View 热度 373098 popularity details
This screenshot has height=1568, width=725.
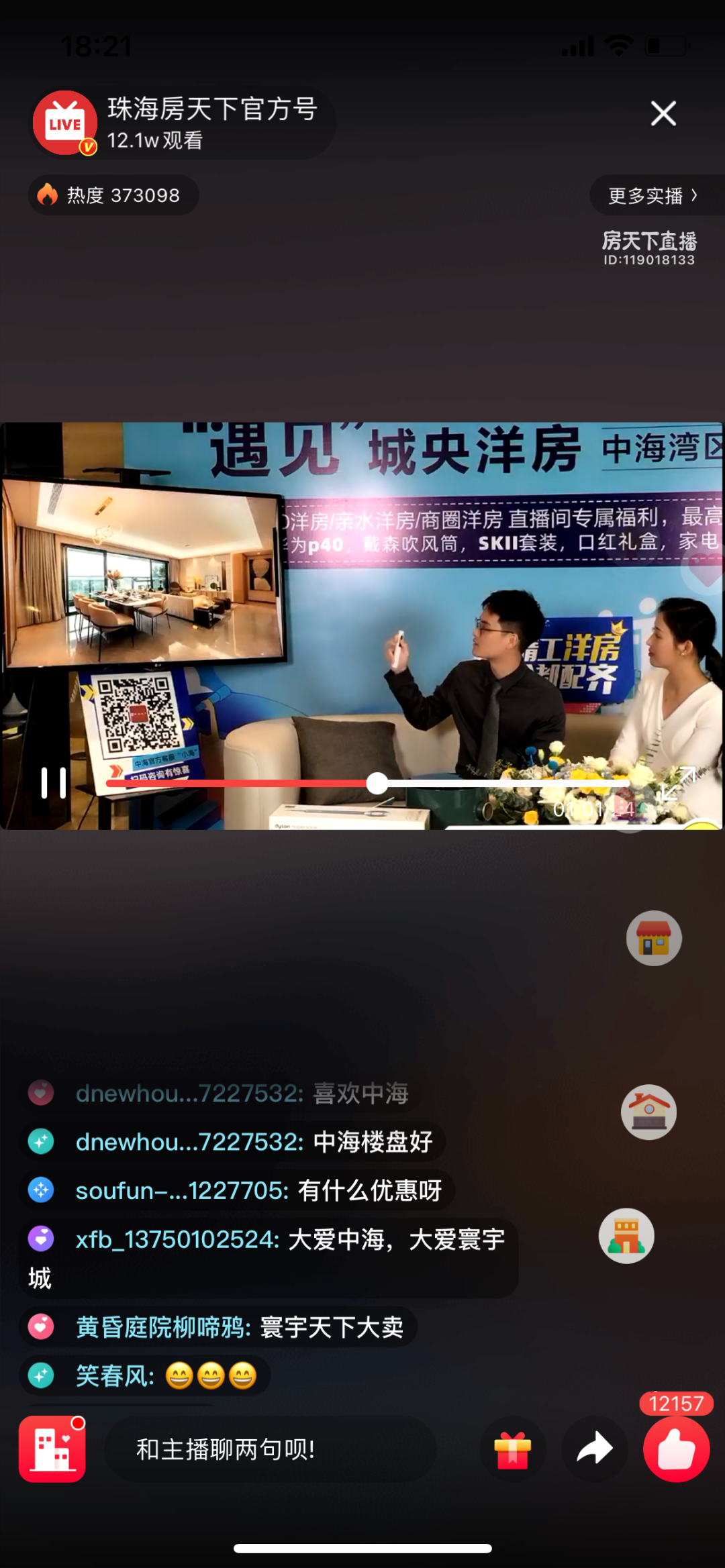(113, 195)
